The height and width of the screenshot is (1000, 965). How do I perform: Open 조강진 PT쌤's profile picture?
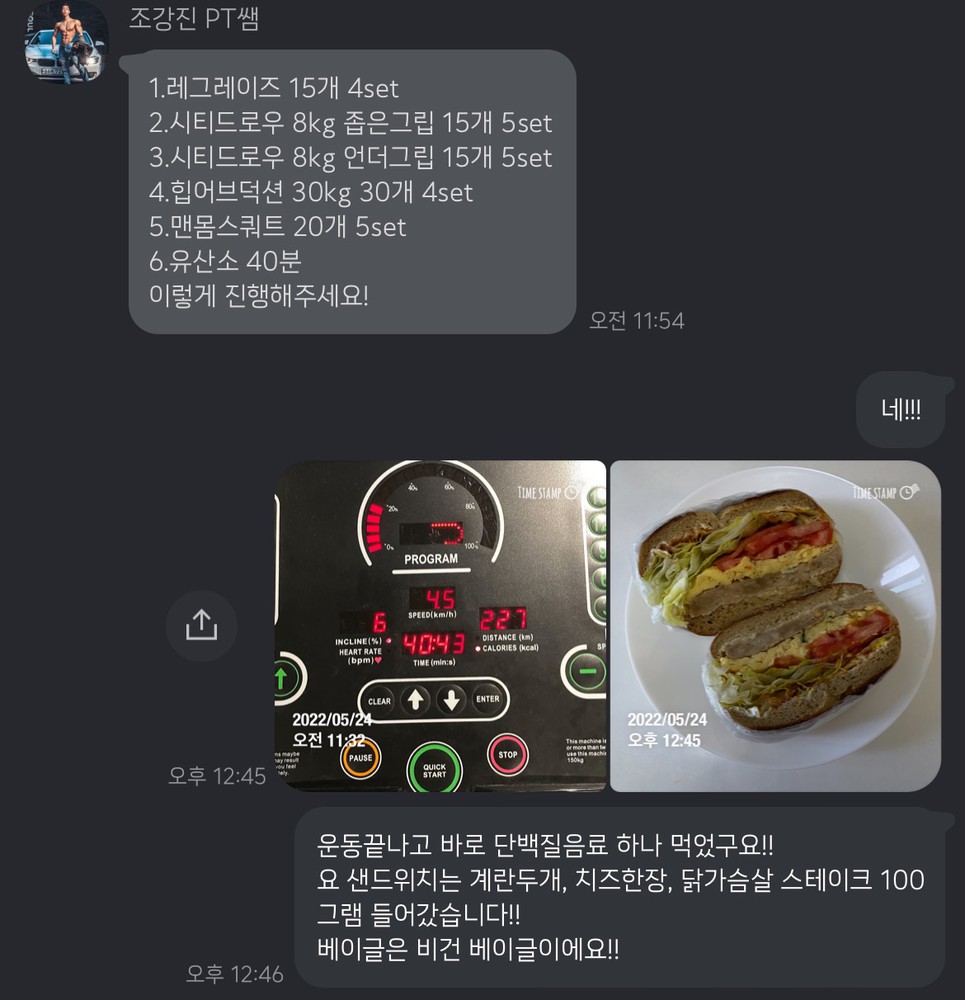pyautogui.click(x=65, y=42)
